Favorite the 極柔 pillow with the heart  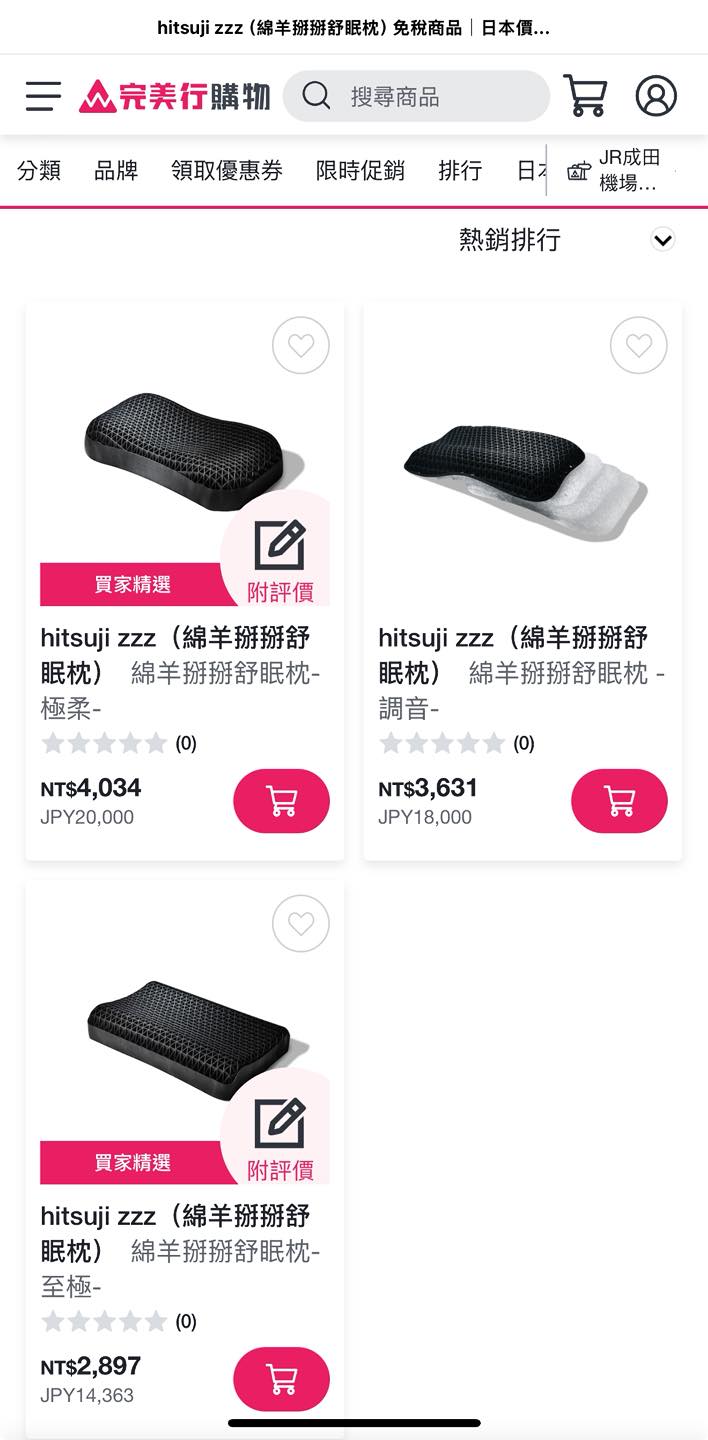pos(300,346)
